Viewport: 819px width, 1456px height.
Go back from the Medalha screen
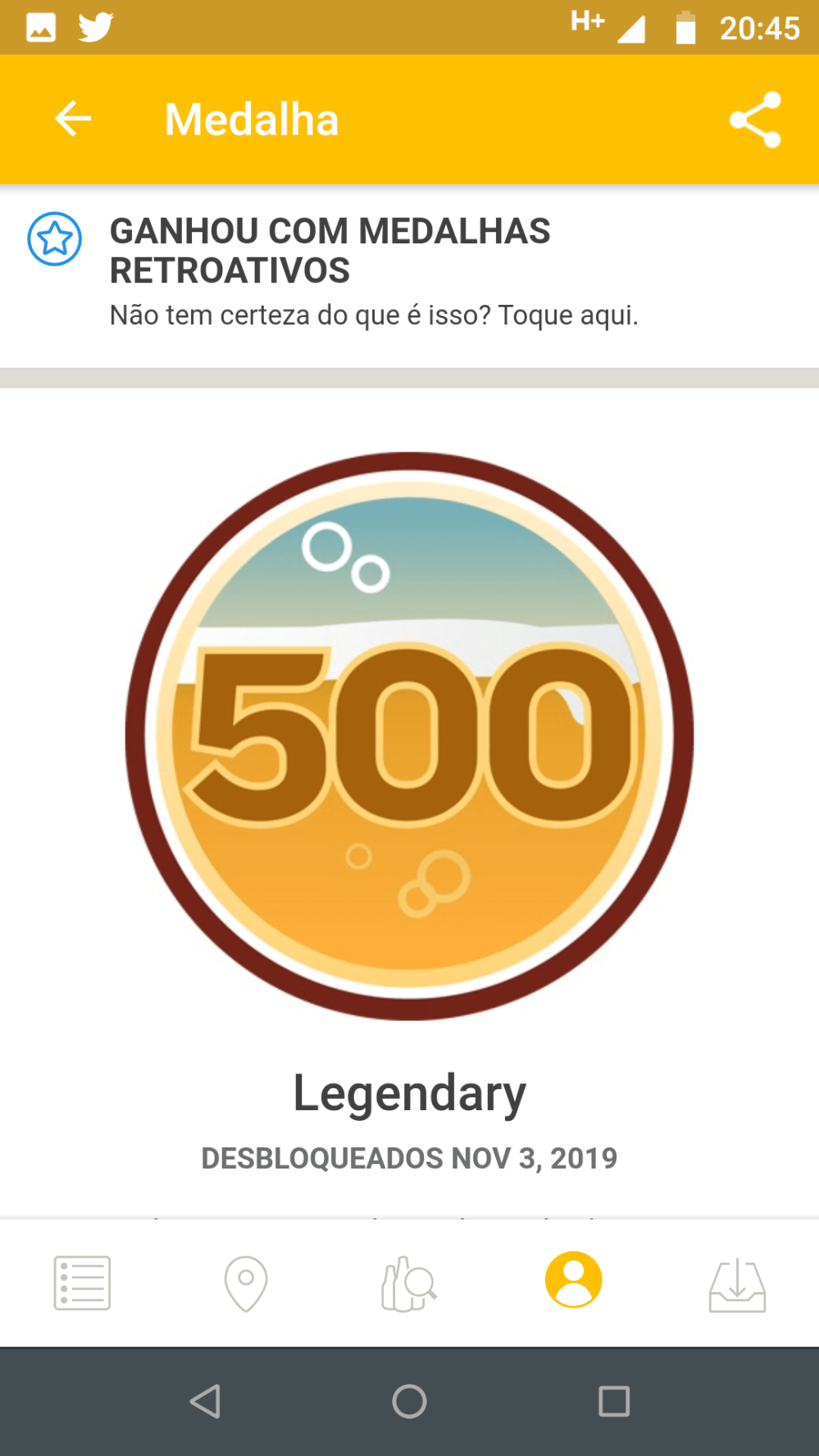pos(73,120)
